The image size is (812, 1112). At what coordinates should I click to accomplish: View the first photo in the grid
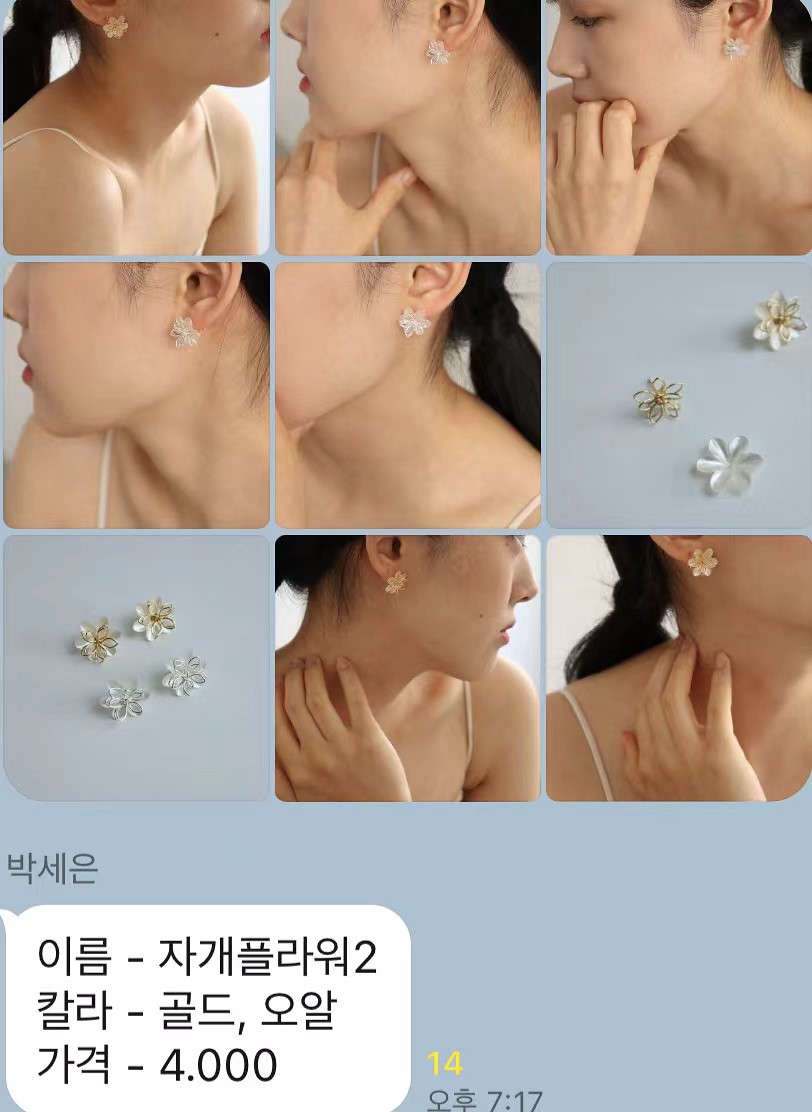pos(136,127)
